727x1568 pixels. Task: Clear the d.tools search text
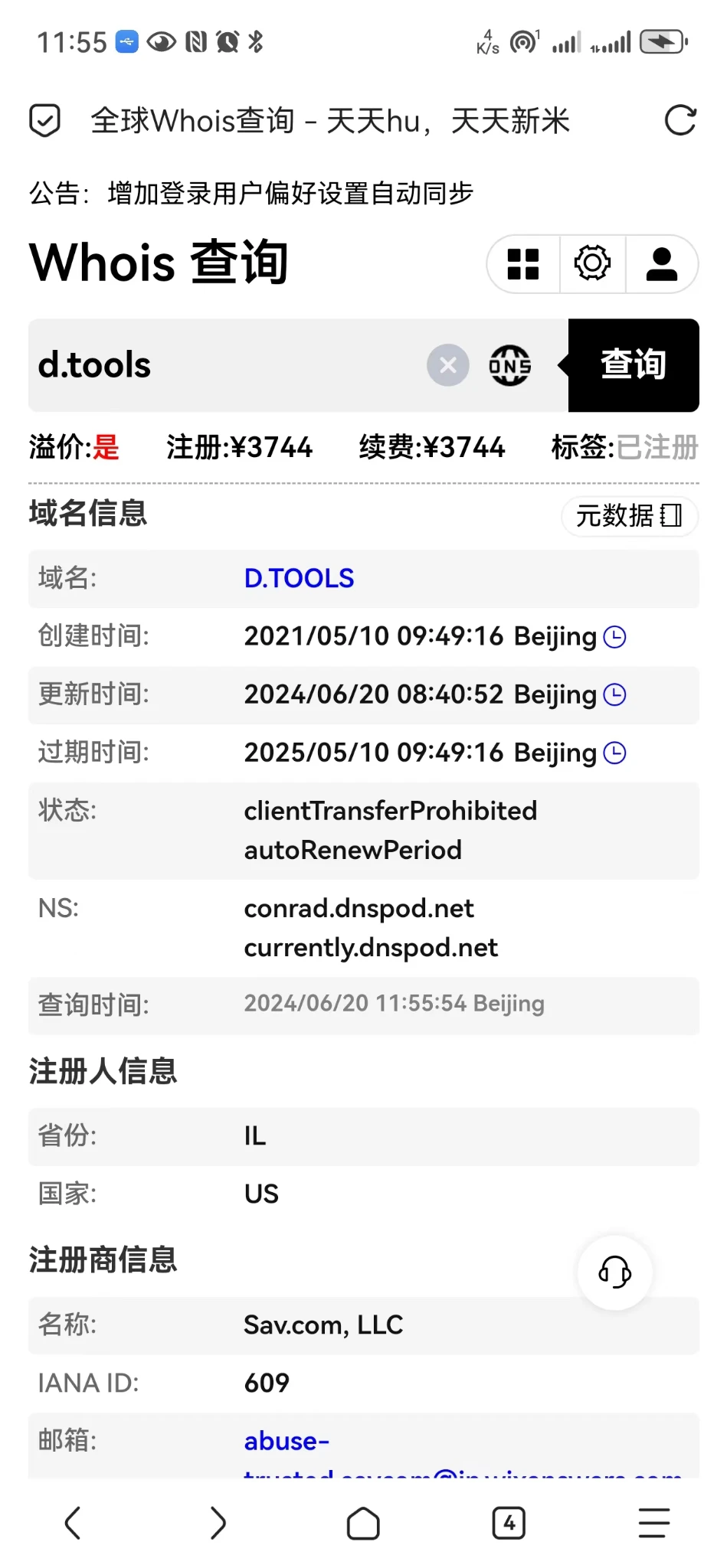point(448,365)
